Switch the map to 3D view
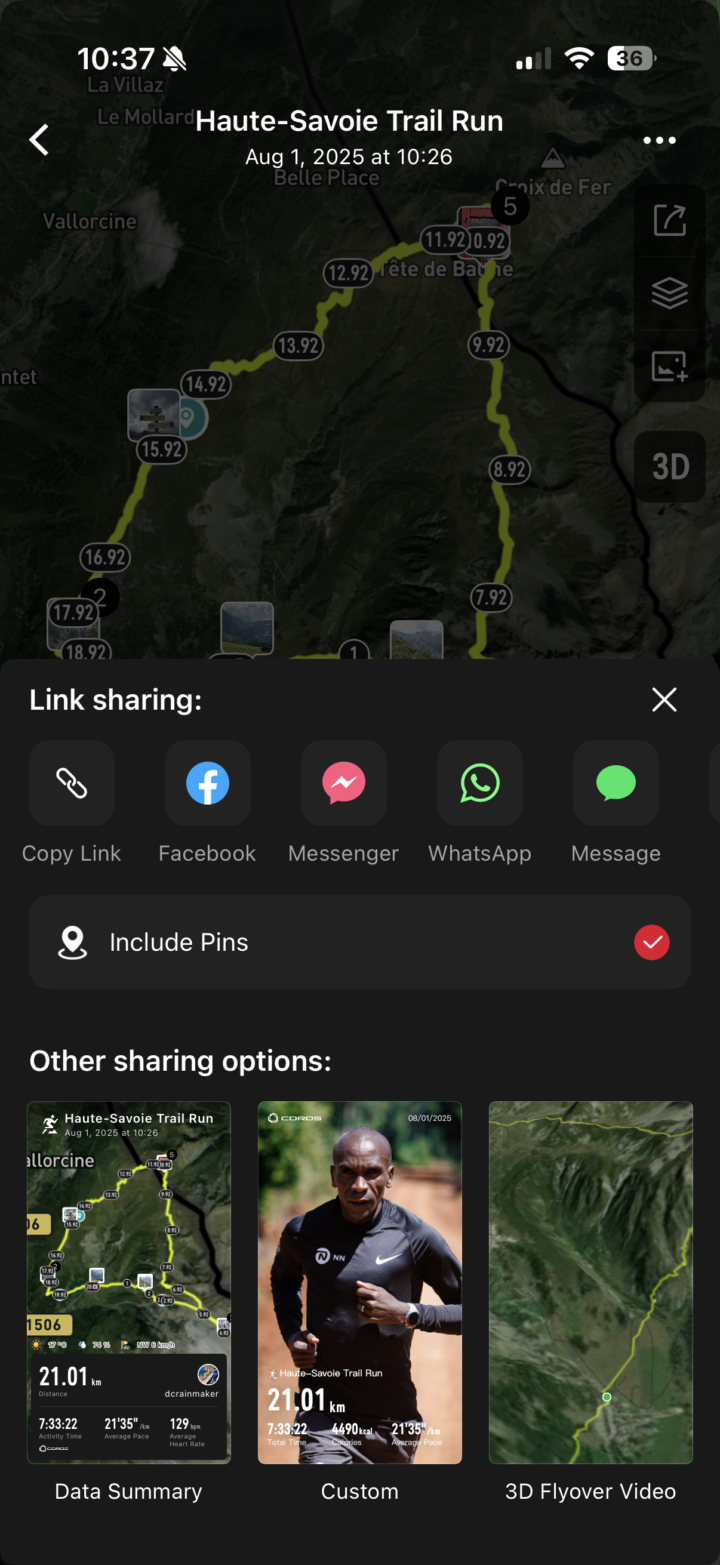This screenshot has height=1565, width=720. 670,466
